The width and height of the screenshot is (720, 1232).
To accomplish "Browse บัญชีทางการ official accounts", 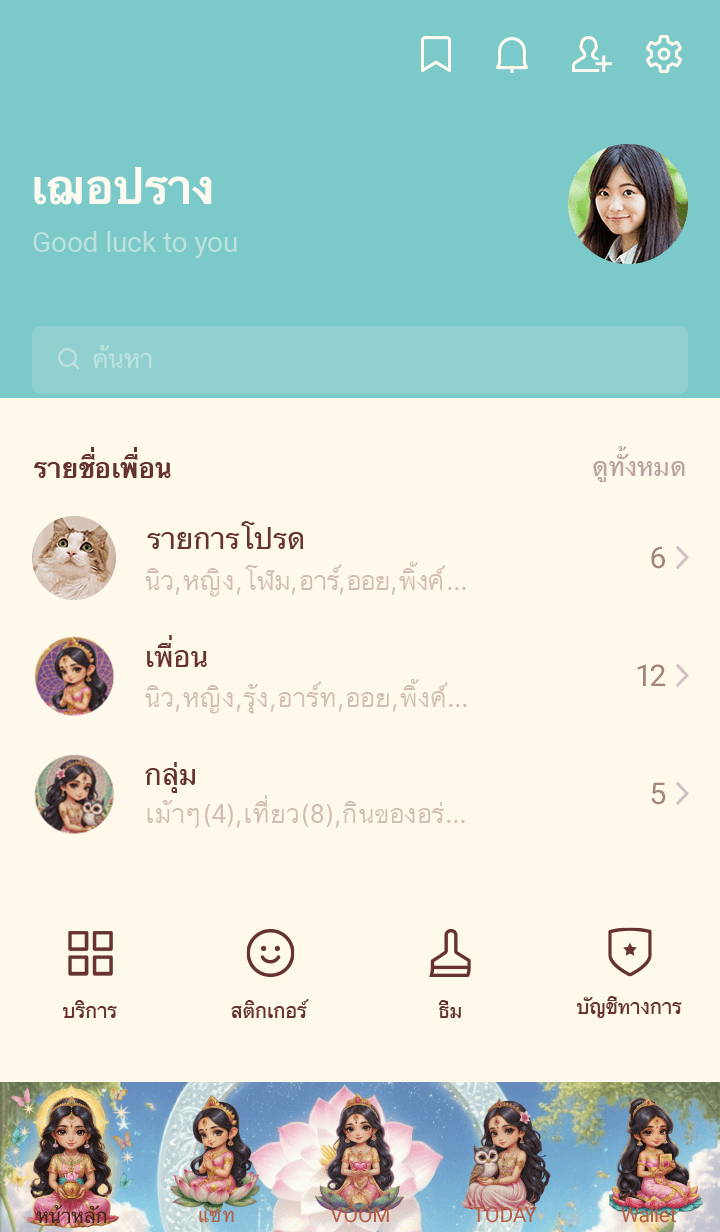I will (629, 973).
